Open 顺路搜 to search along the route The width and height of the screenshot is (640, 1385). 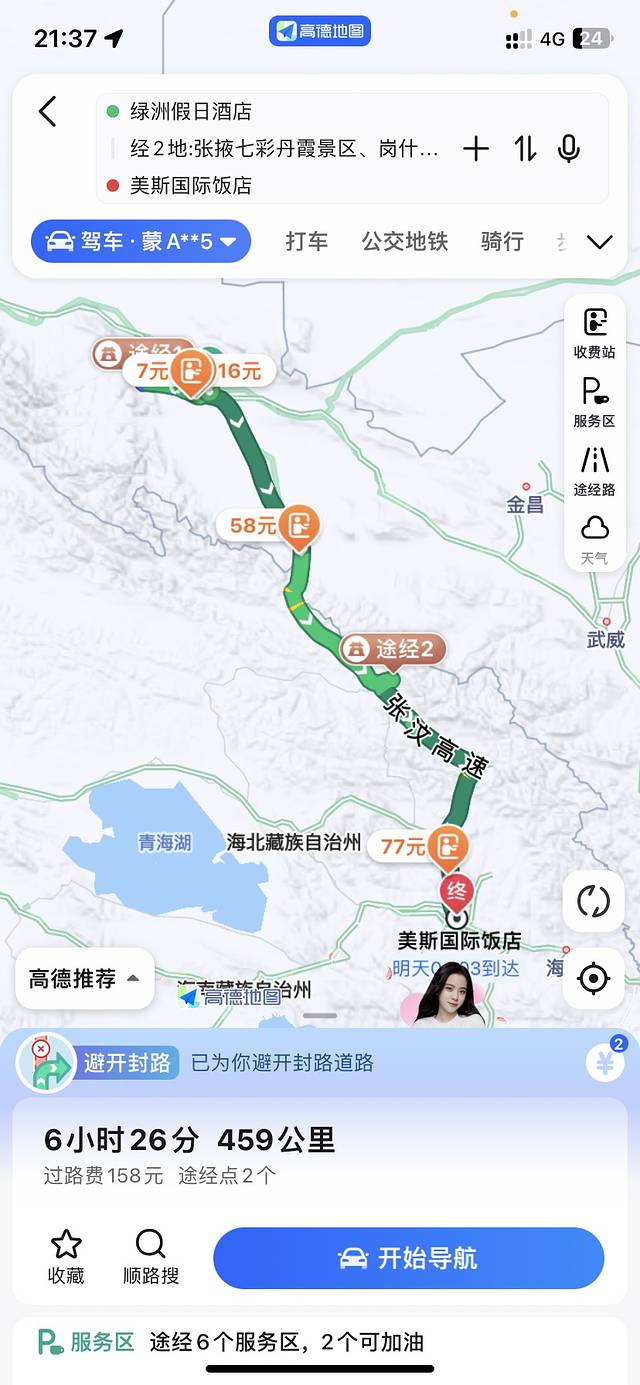coord(150,1256)
